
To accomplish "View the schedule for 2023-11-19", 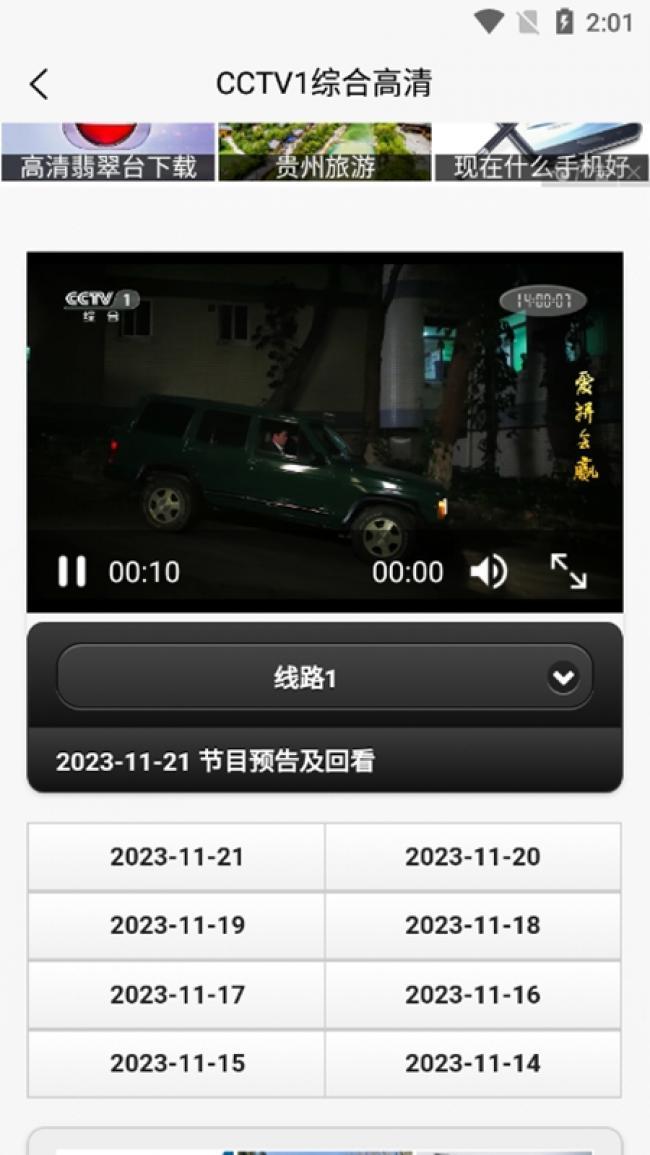I will [177, 925].
